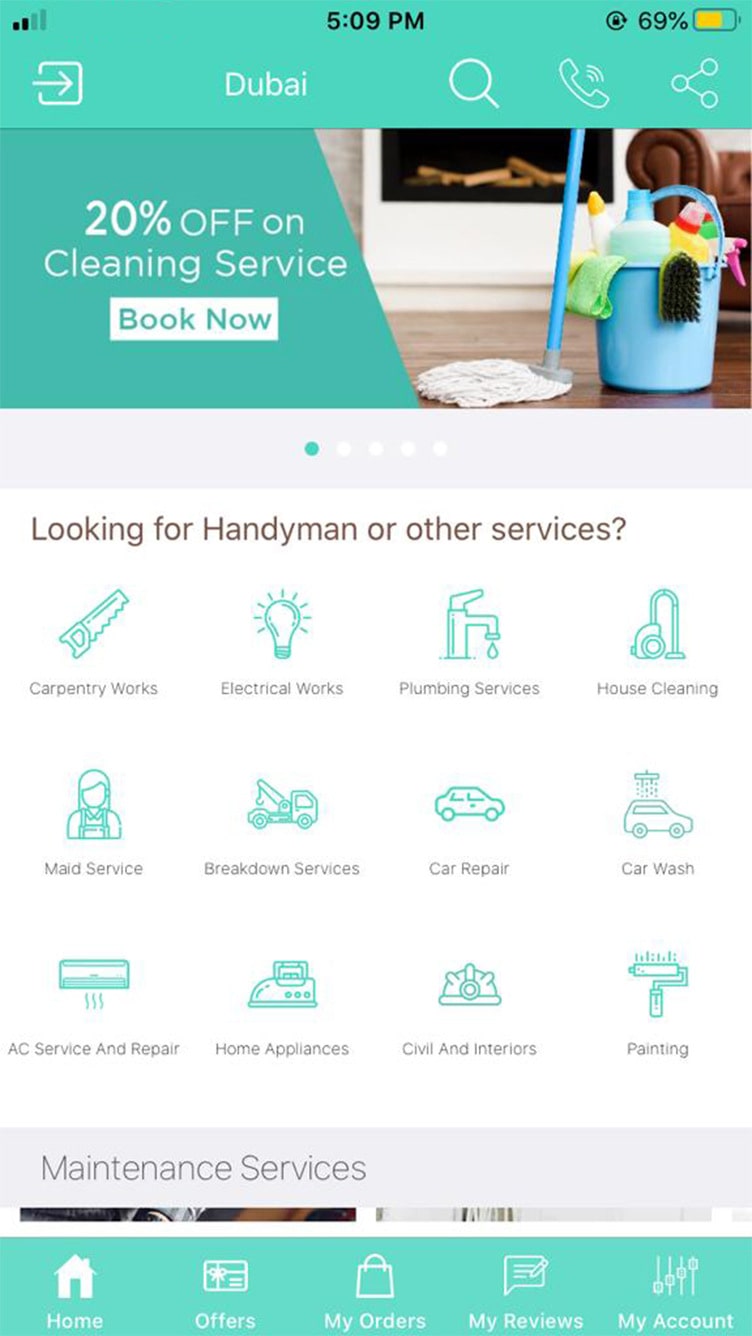The image size is (752, 1336).
Task: Call support via the phone icon
Action: 584,83
